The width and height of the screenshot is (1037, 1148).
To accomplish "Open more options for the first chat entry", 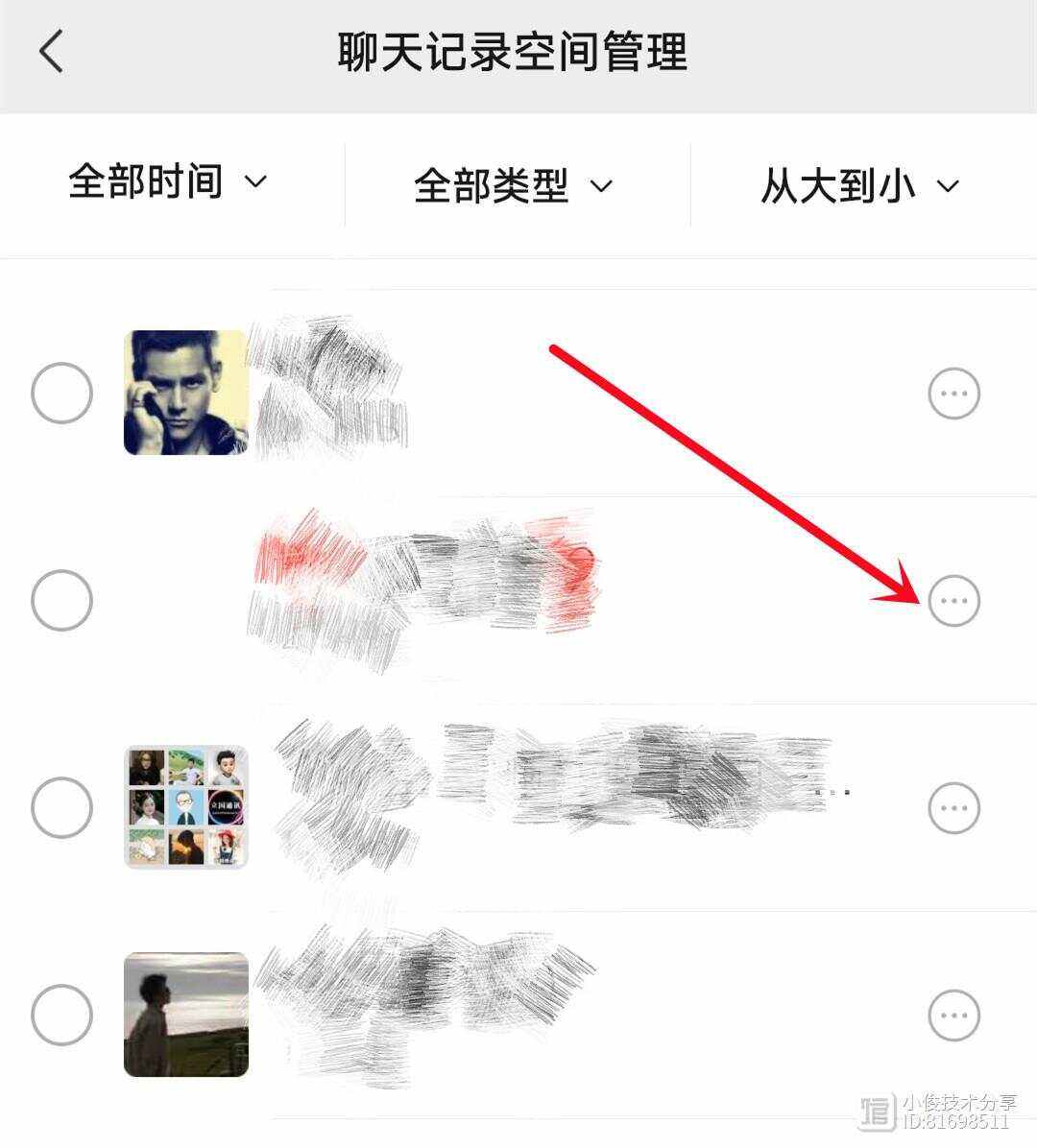I will (x=953, y=393).
